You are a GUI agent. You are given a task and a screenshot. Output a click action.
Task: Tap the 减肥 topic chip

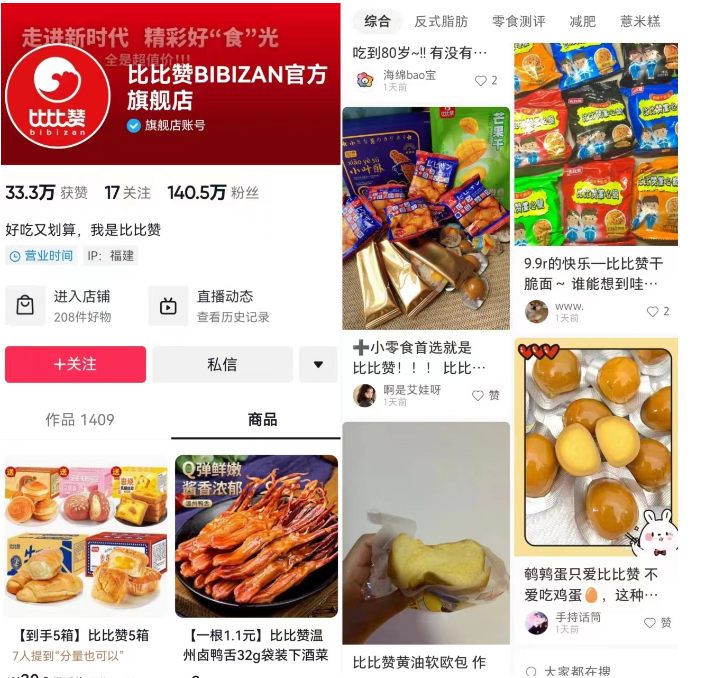(583, 21)
